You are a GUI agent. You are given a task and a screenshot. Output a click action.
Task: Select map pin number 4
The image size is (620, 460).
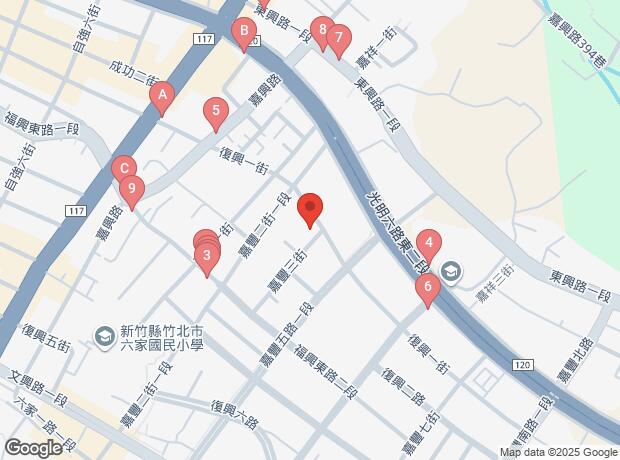click(428, 243)
